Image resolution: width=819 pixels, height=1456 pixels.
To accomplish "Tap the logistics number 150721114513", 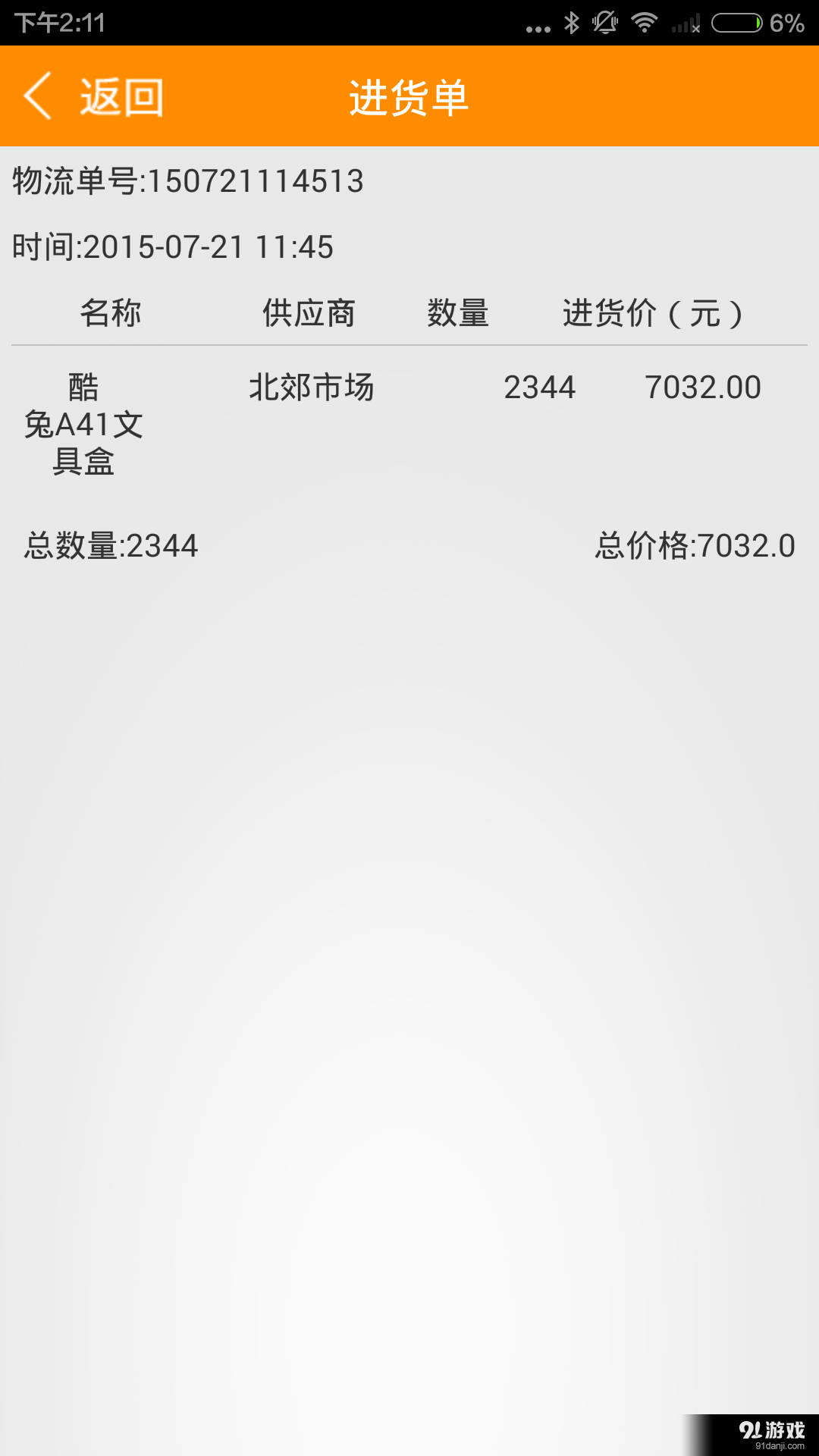I will point(187,180).
